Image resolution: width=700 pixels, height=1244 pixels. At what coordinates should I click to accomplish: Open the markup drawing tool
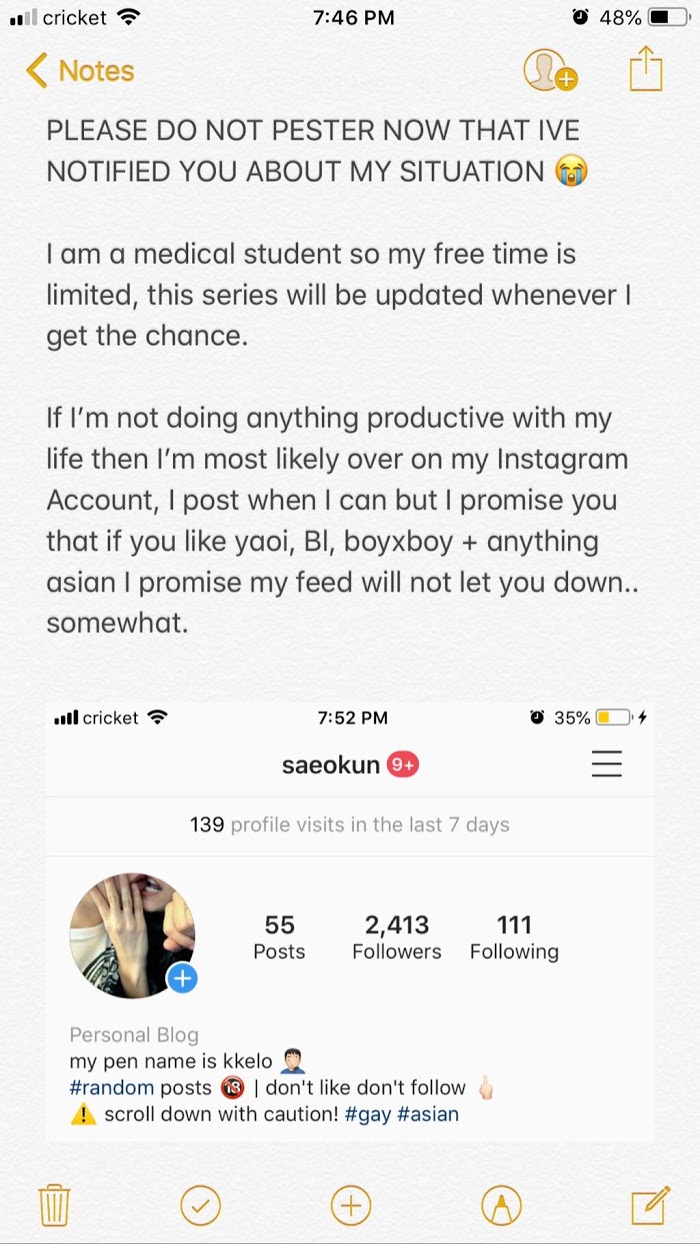(x=500, y=1205)
